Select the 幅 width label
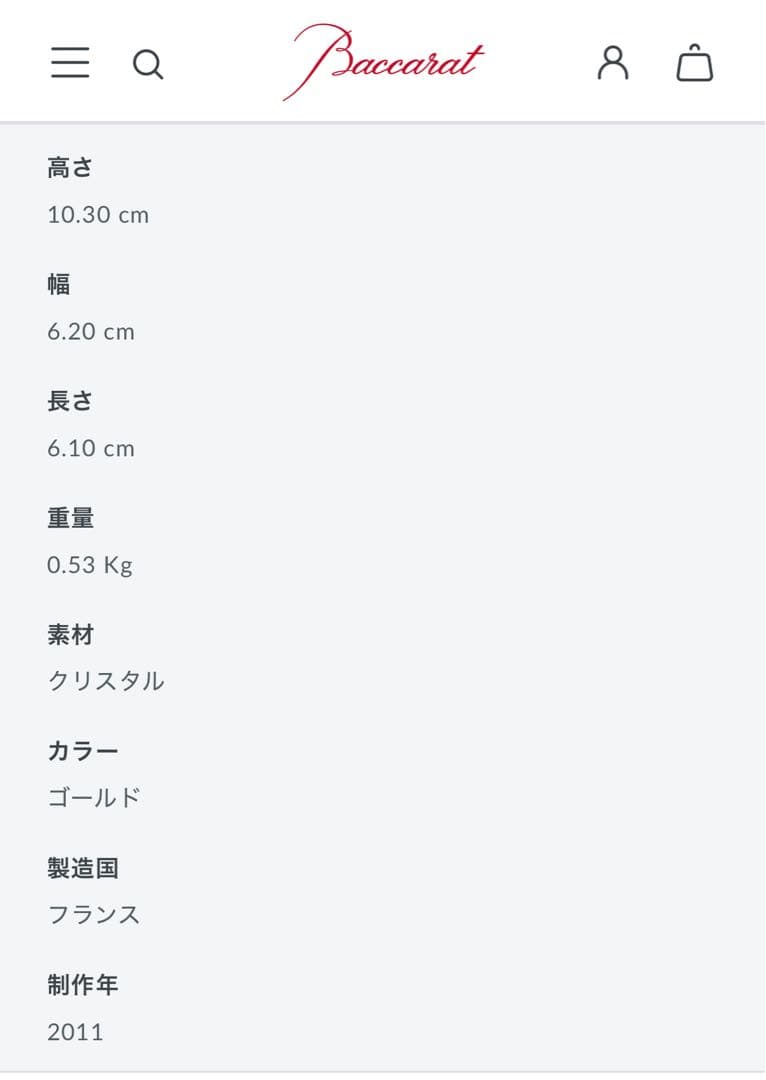 click(x=59, y=284)
